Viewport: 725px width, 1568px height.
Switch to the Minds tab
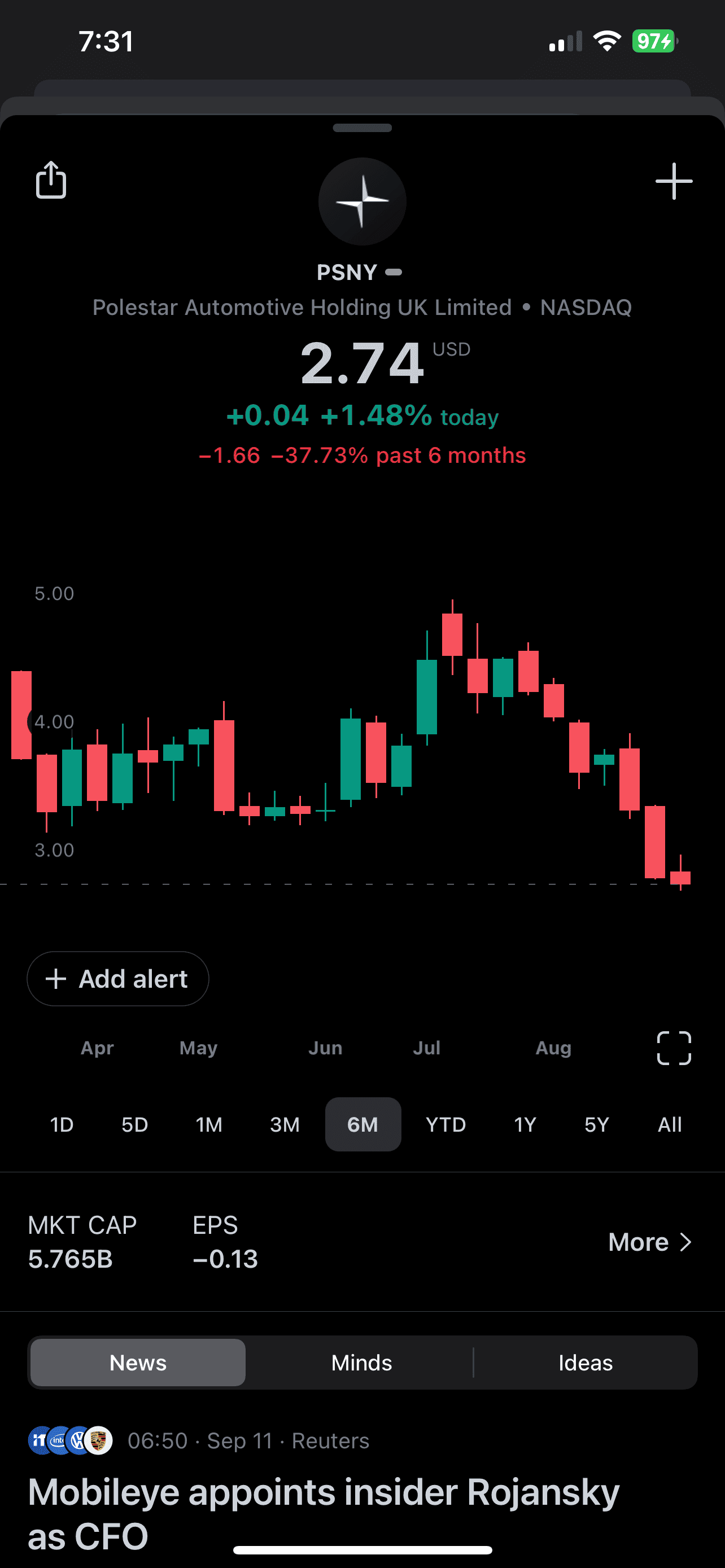pos(361,1362)
